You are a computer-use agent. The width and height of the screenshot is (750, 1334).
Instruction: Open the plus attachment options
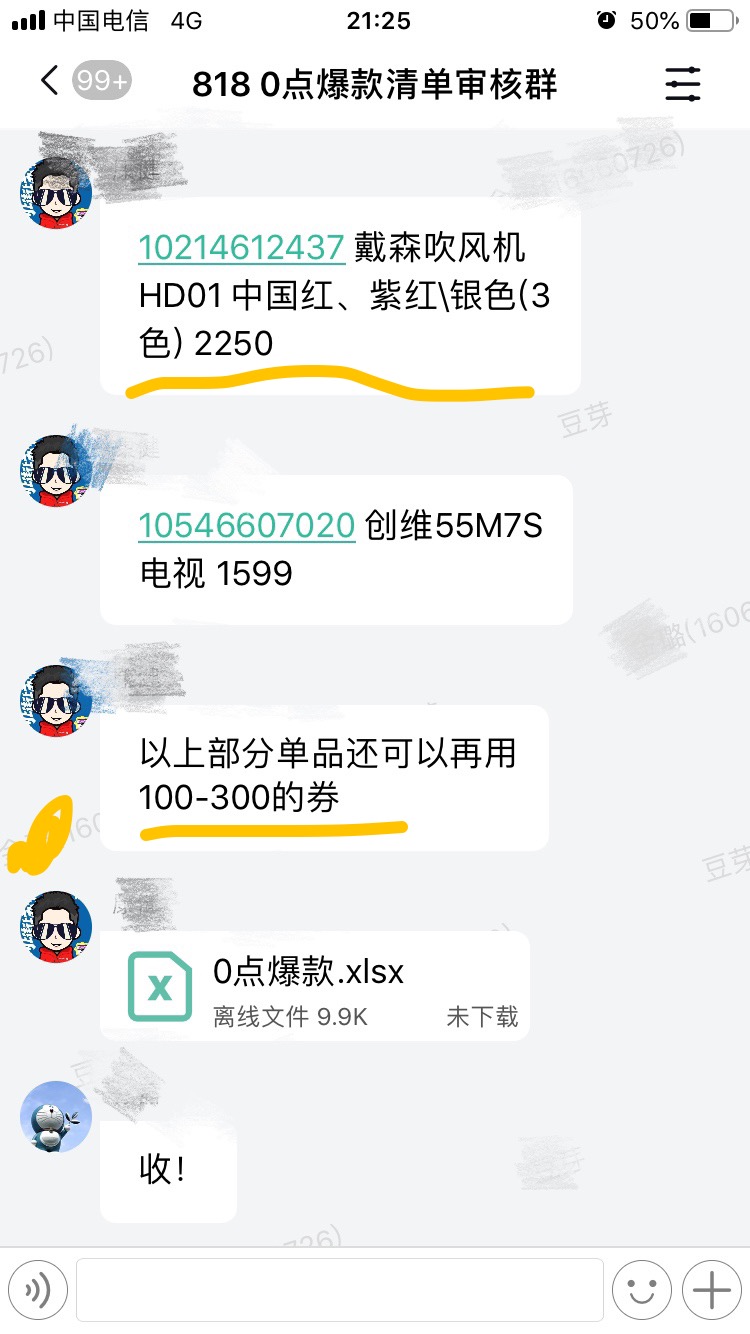(x=712, y=1290)
